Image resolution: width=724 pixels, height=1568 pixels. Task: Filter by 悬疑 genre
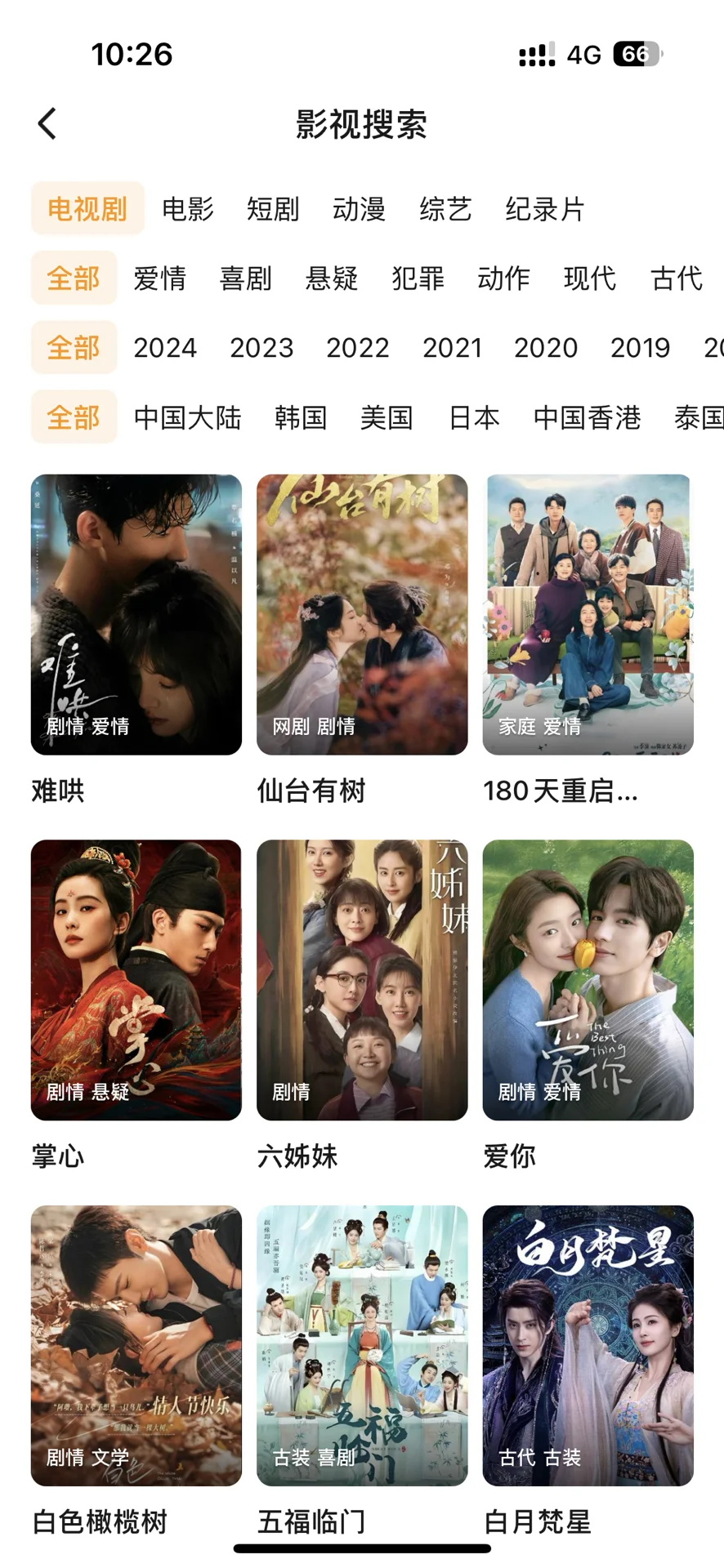click(x=332, y=278)
